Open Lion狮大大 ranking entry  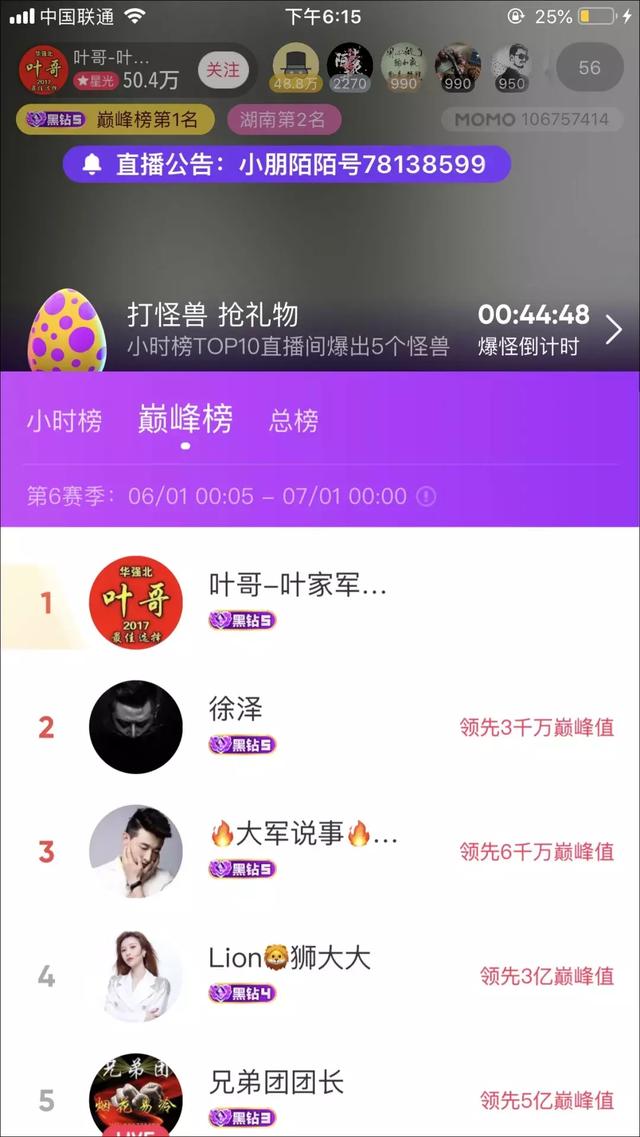tap(320, 976)
